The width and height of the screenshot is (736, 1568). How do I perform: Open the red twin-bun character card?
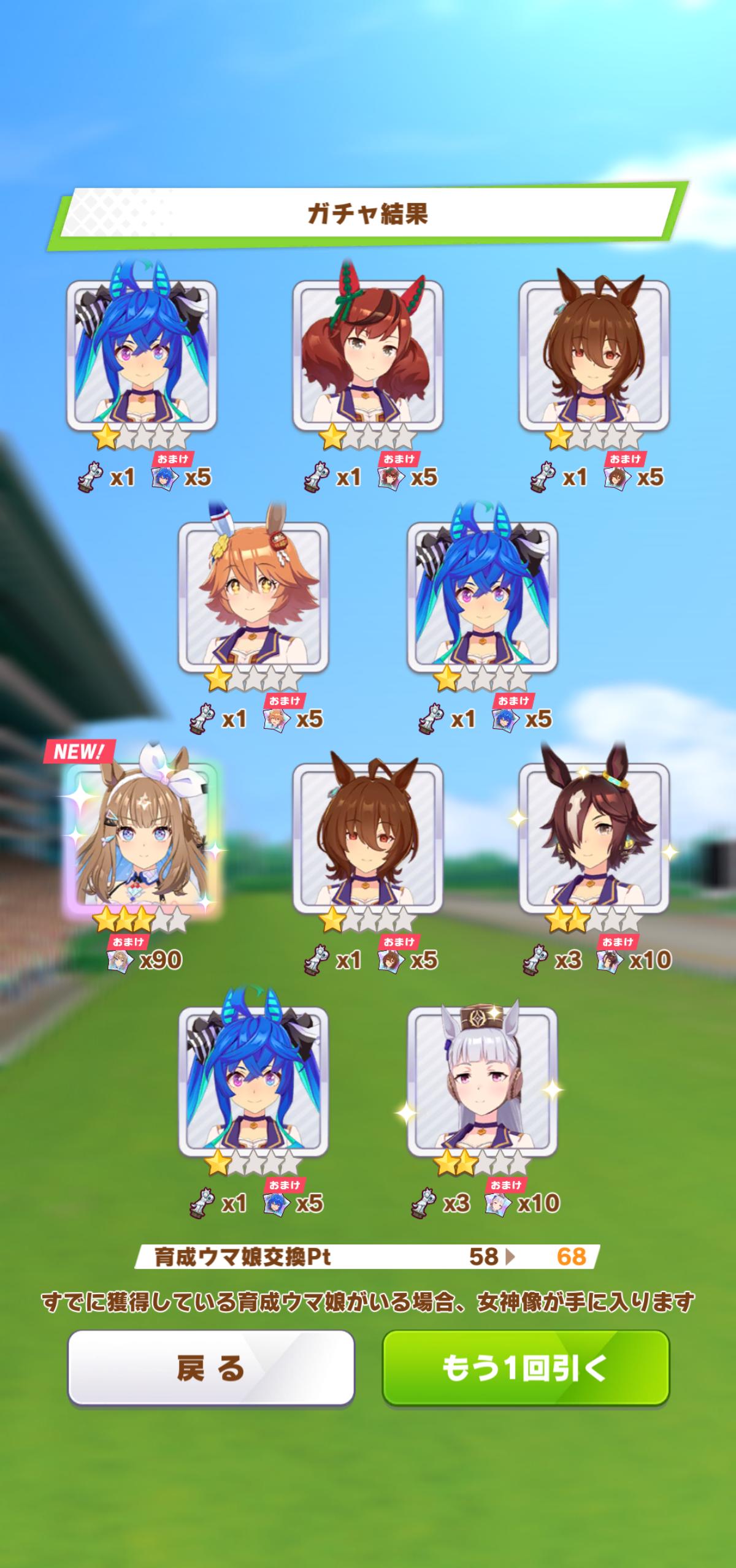click(367, 355)
